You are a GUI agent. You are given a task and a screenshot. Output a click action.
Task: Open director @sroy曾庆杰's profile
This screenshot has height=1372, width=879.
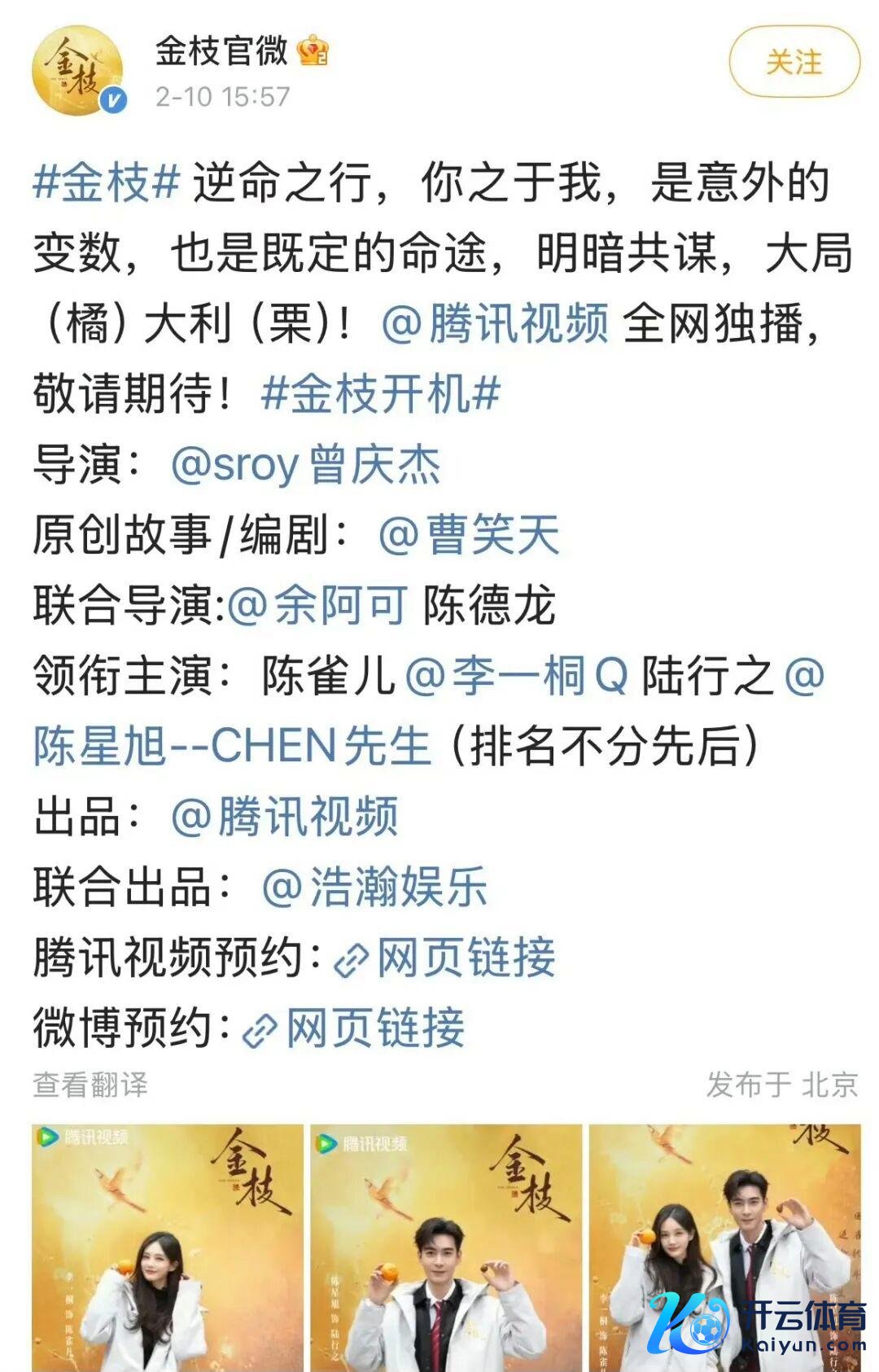pos(305,465)
